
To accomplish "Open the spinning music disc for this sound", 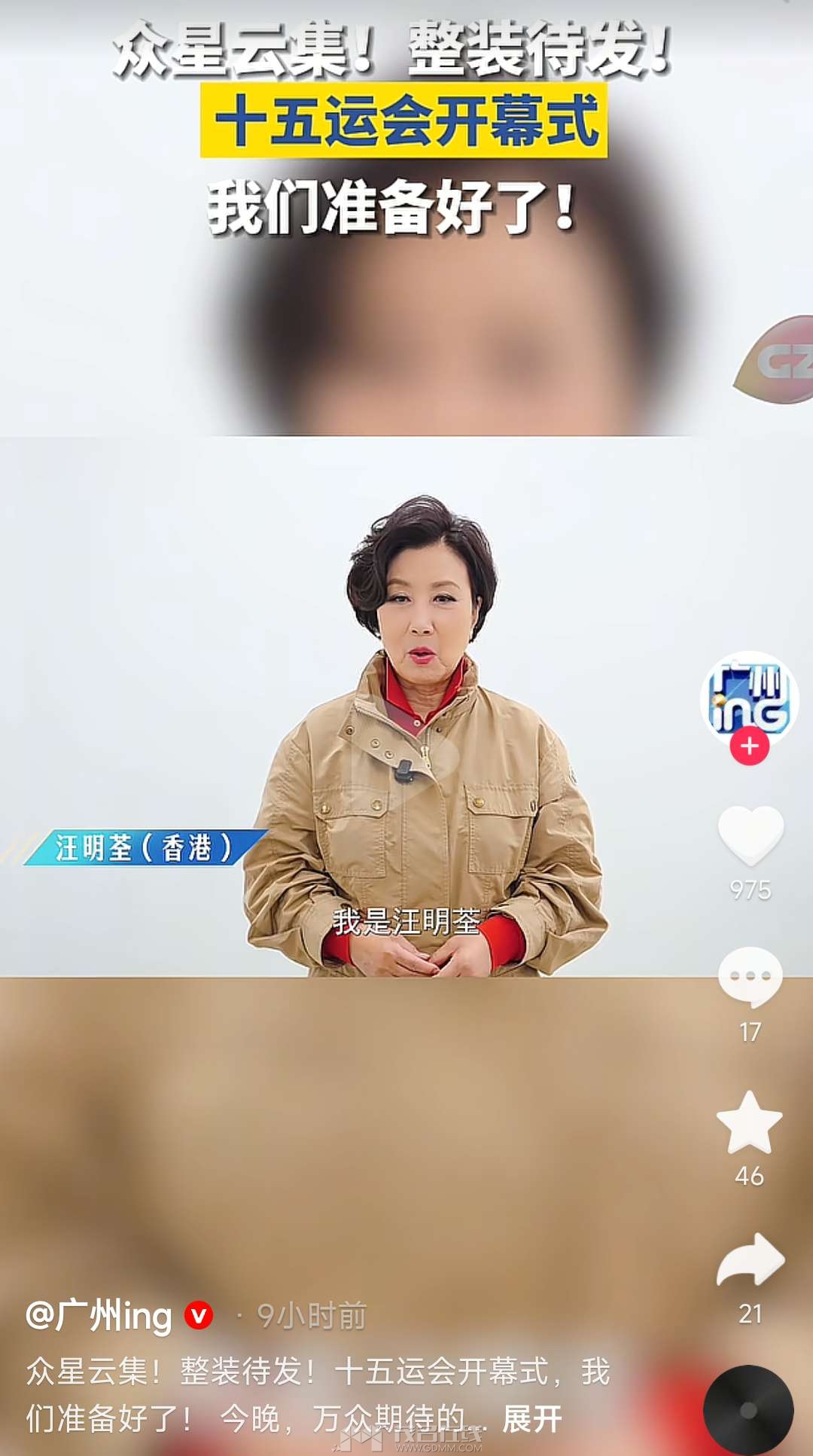I will point(748,1410).
